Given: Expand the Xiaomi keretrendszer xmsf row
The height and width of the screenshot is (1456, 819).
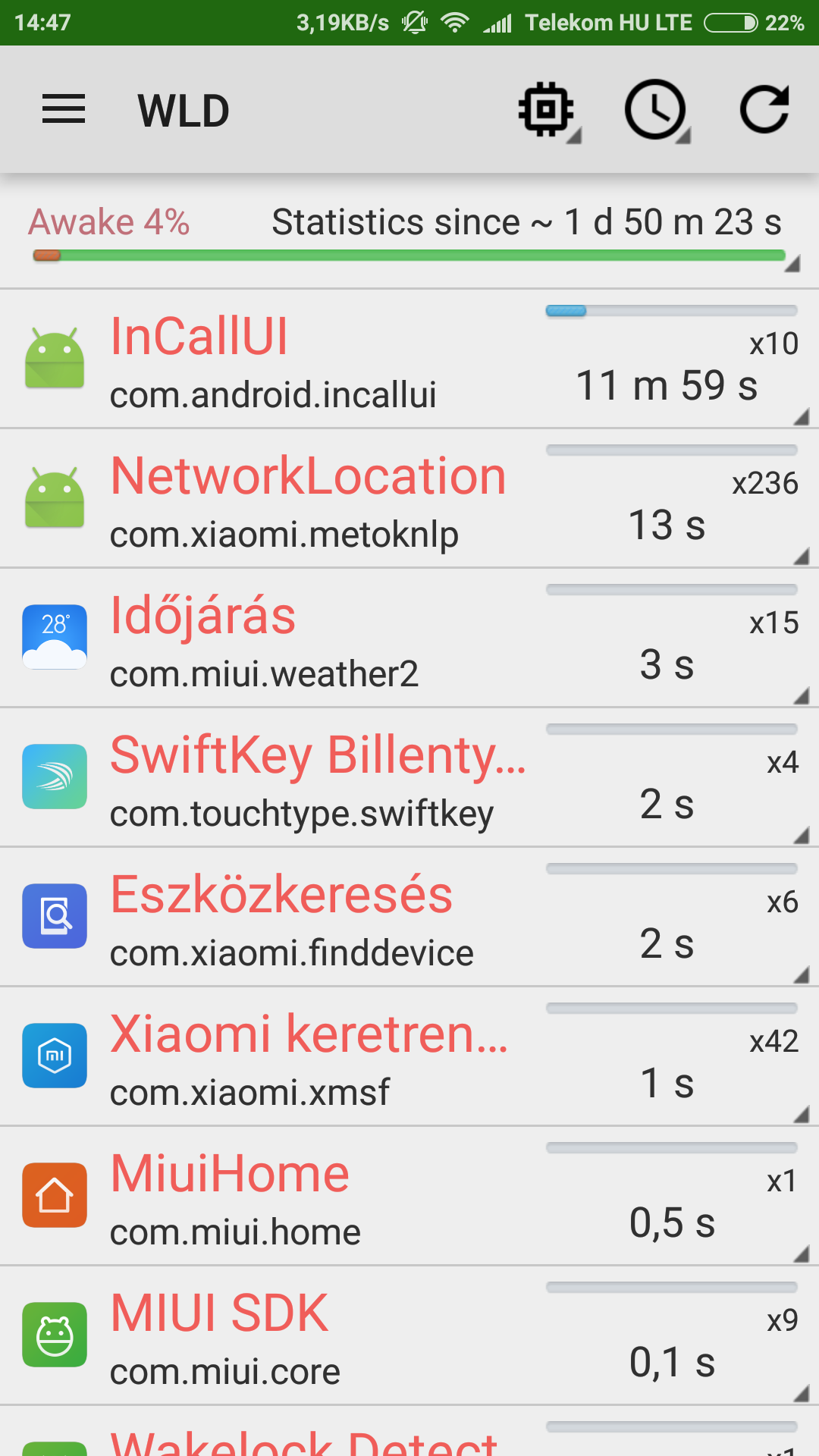Looking at the screenshot, I should (x=409, y=1056).
